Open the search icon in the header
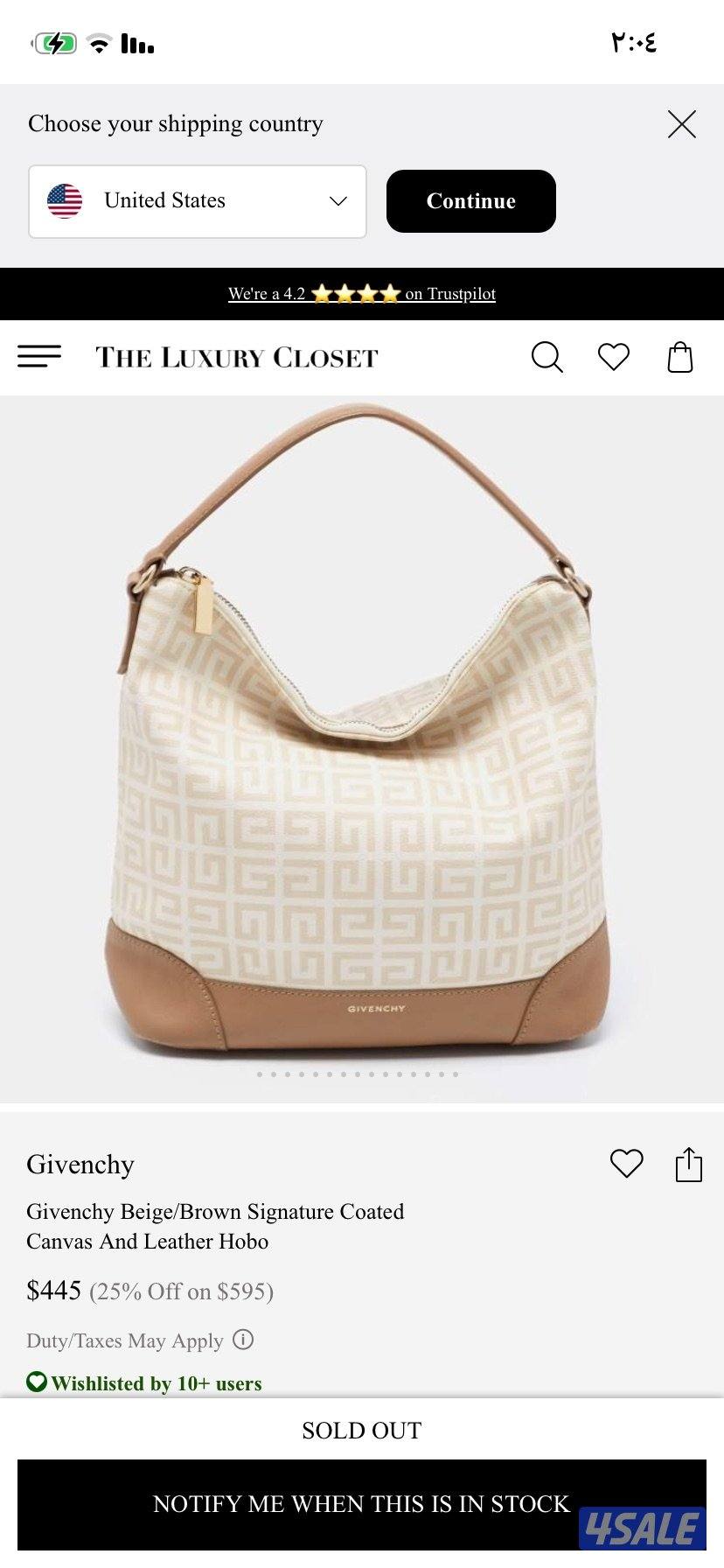The width and height of the screenshot is (724, 1568). click(x=546, y=357)
